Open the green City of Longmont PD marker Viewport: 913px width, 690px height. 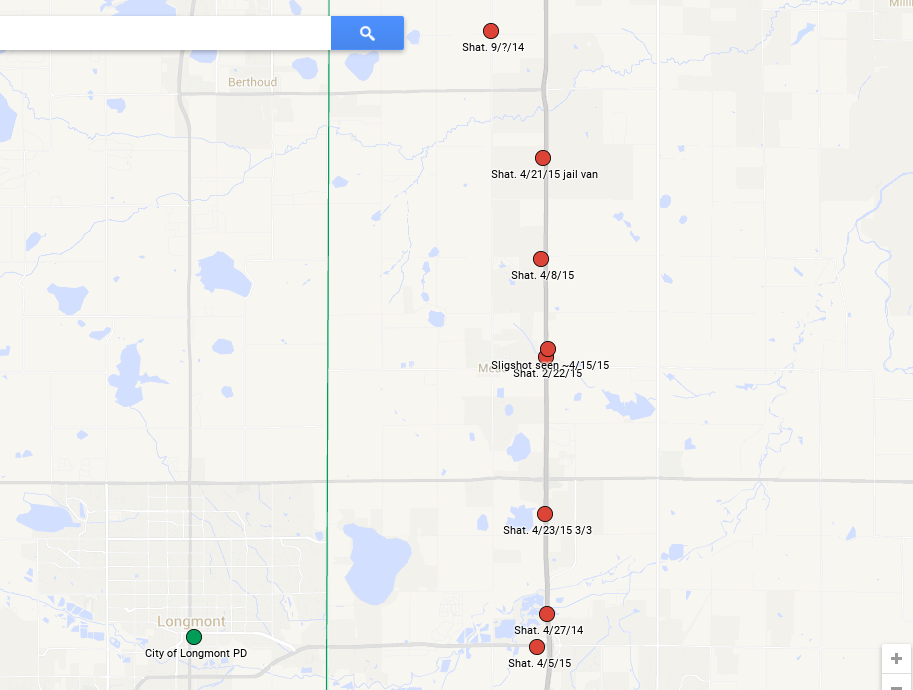[x=194, y=637]
